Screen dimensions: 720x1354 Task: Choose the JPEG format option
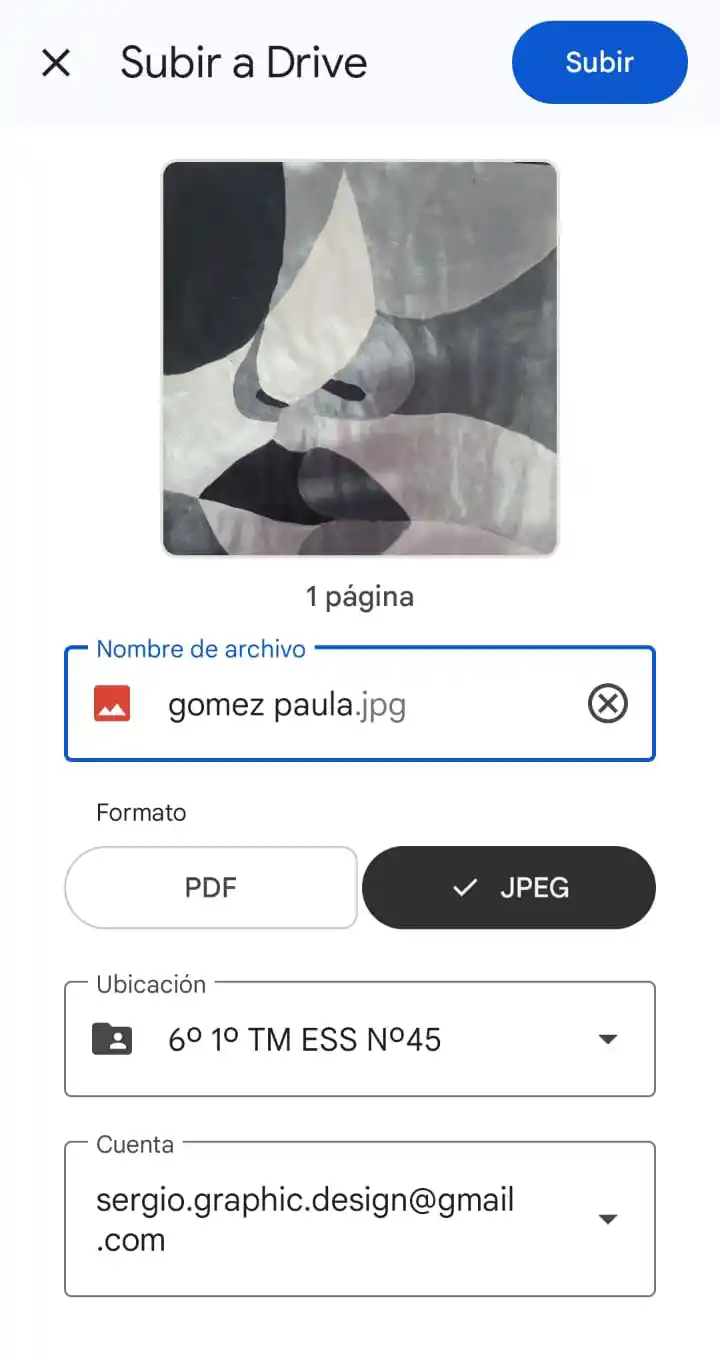click(x=509, y=888)
